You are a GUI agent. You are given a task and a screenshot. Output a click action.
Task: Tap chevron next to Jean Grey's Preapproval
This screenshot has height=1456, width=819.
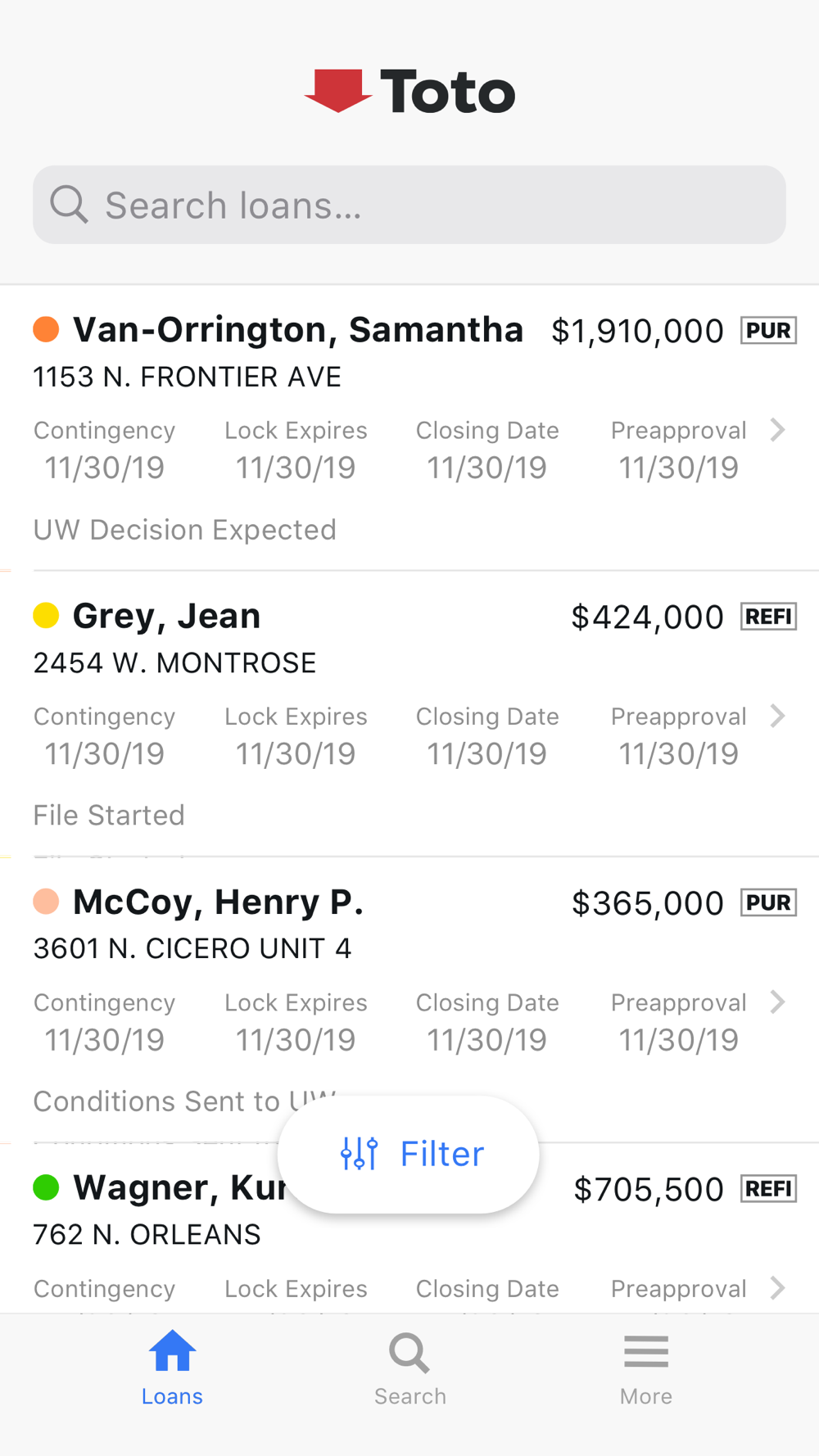point(778,716)
